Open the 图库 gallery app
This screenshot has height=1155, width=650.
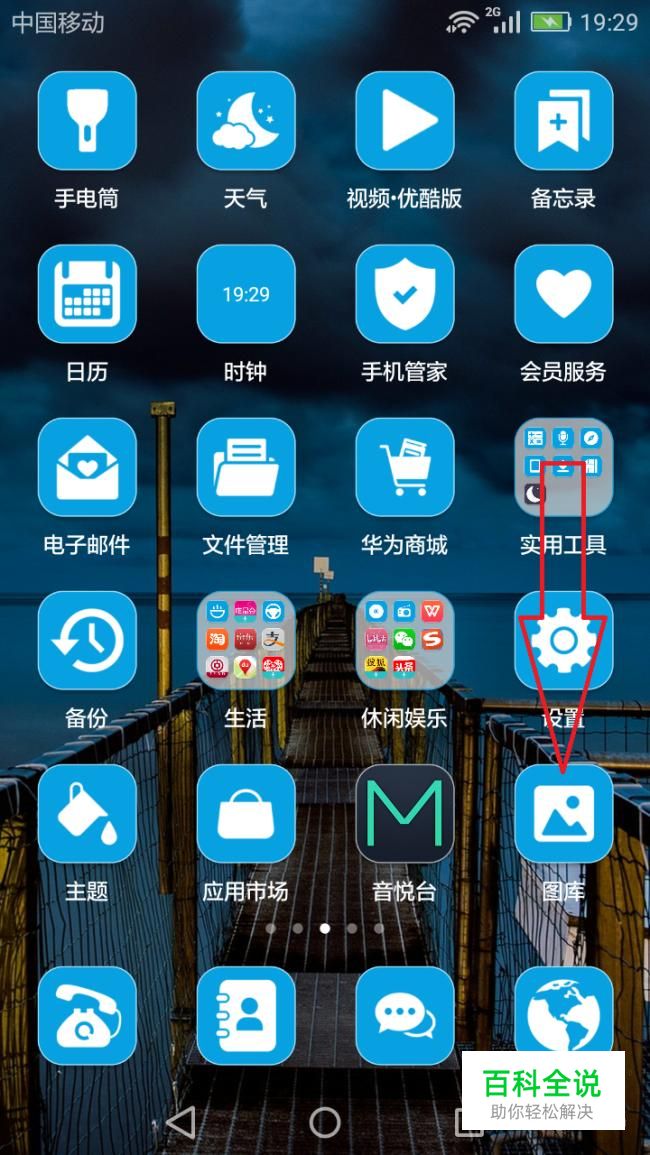click(x=563, y=813)
